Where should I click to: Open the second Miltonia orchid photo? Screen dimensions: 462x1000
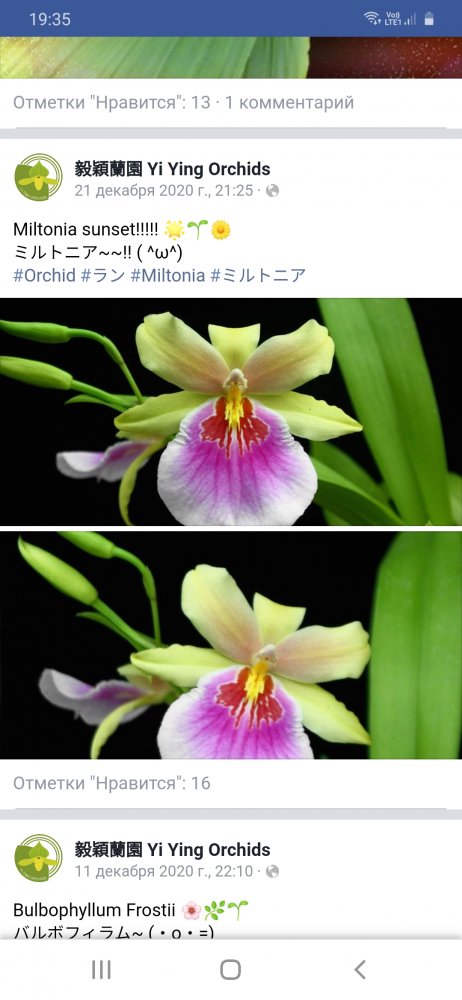231,645
